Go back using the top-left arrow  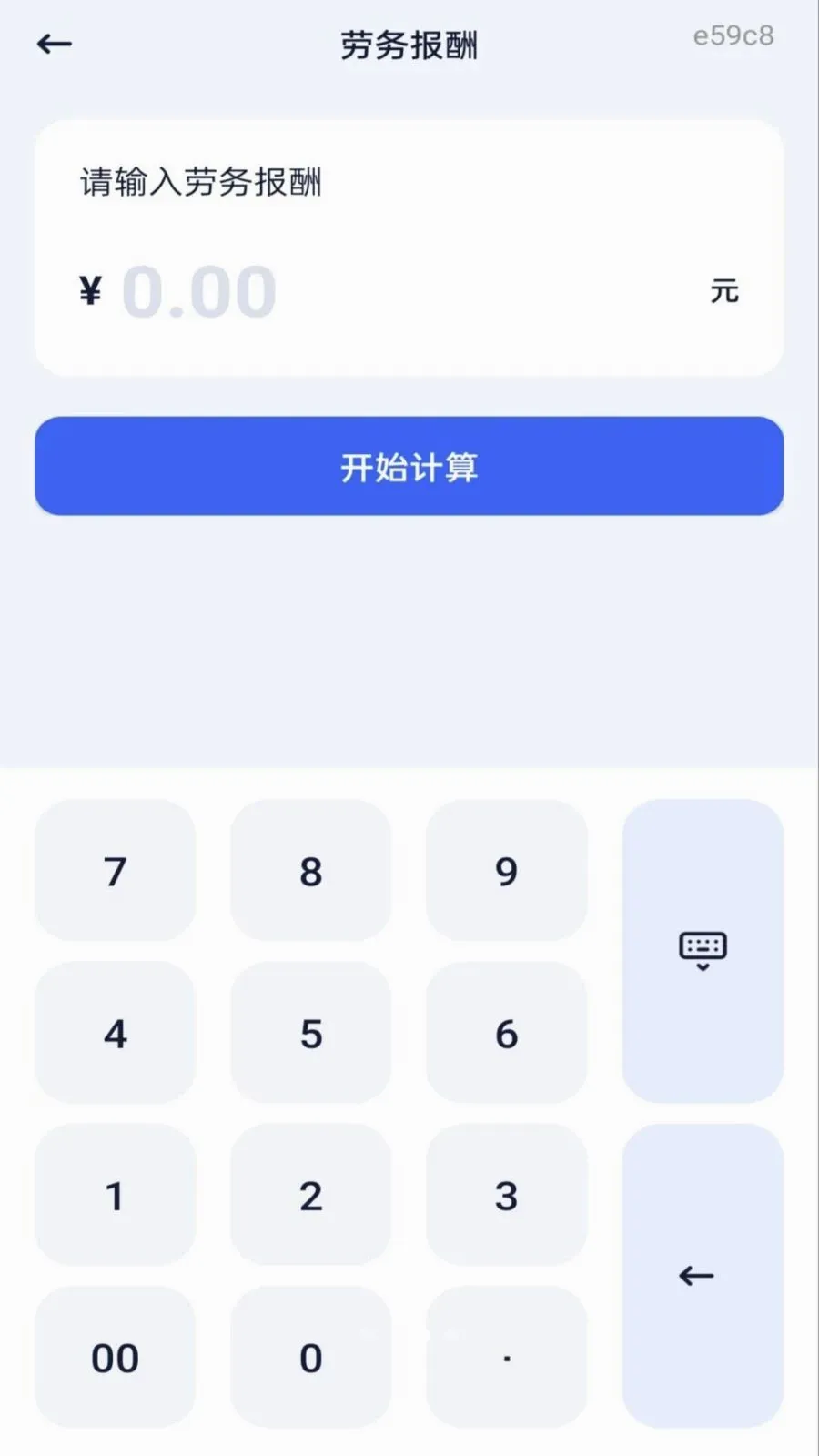click(55, 44)
